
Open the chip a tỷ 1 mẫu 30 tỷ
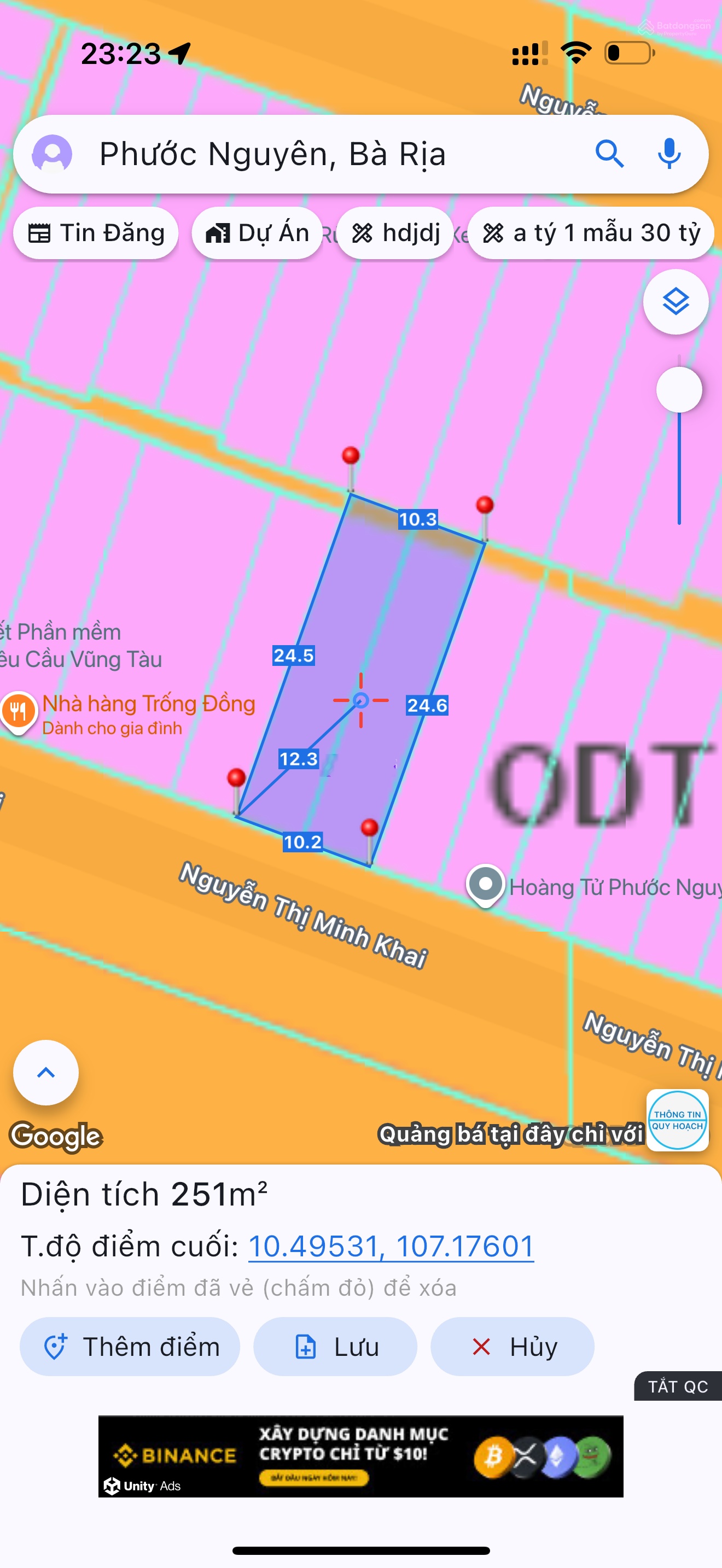click(591, 233)
